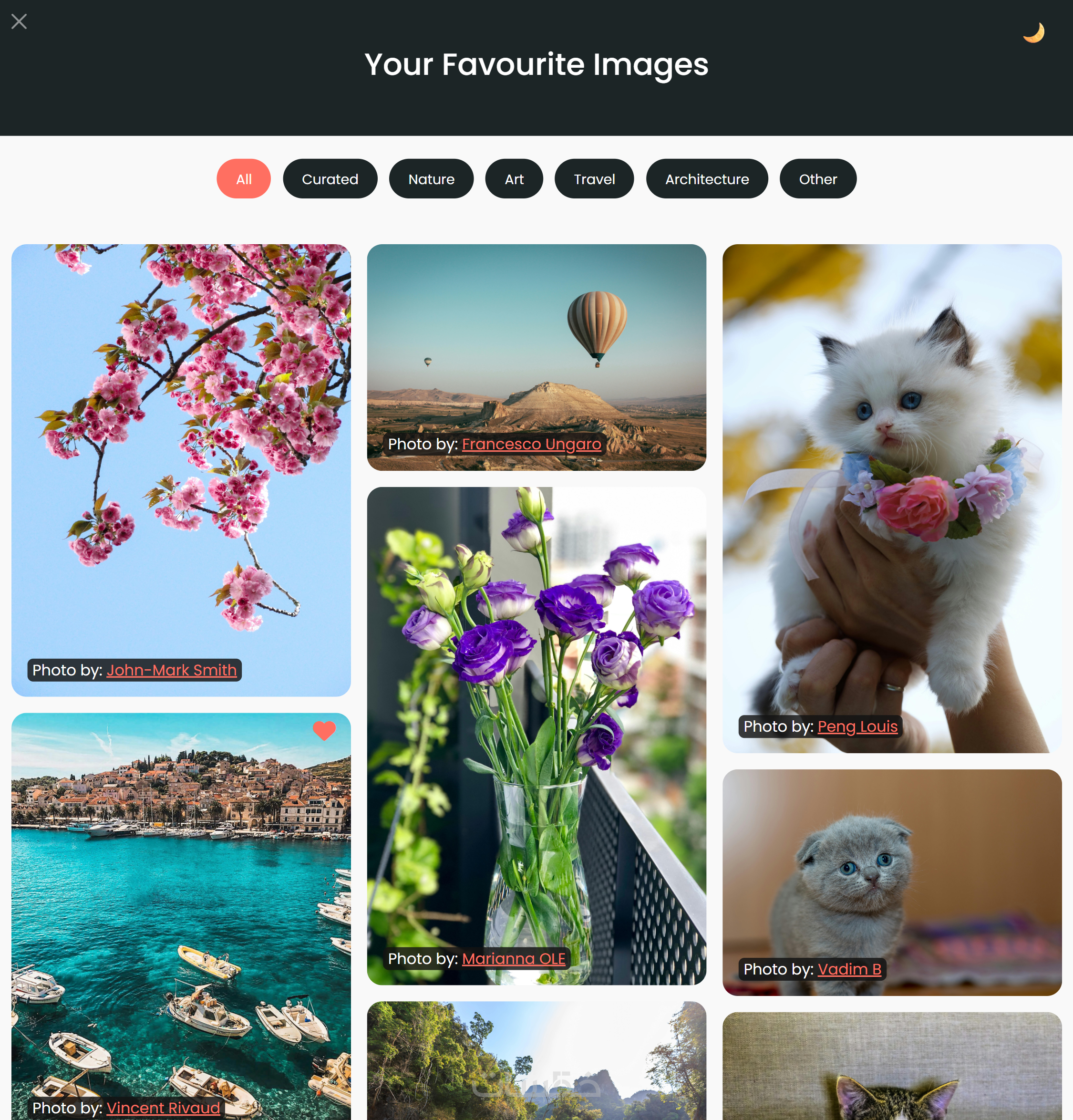Open John-Mark Smith's photographer link
Screen dimensions: 1073x1120
[x=171, y=670]
